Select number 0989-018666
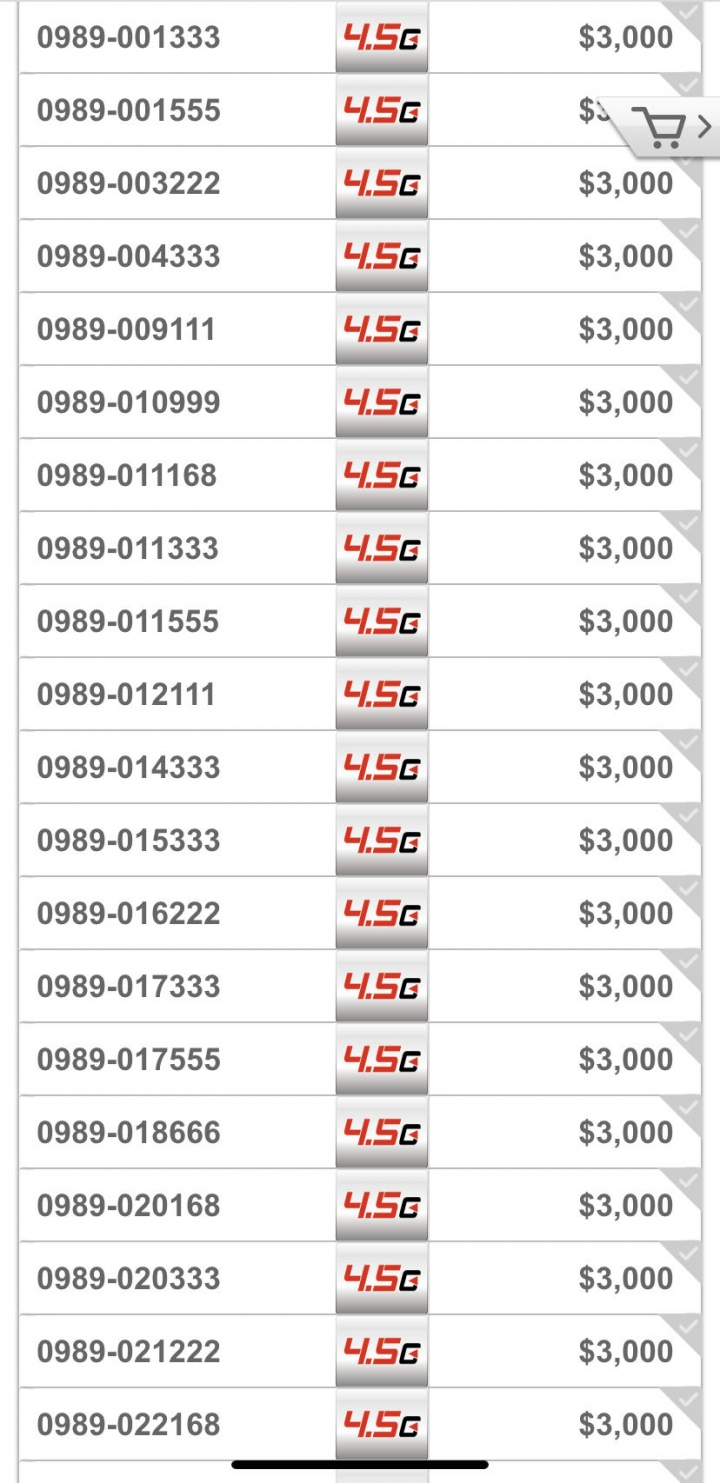The image size is (720, 1483). (360, 1132)
